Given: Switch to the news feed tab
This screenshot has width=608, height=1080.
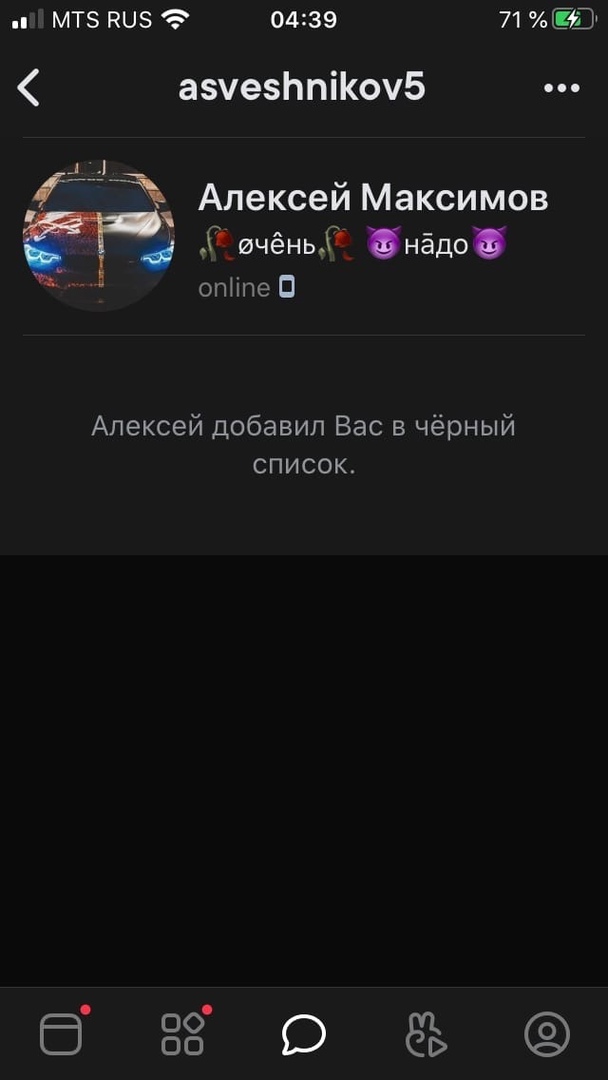Looking at the screenshot, I should pos(61,1033).
